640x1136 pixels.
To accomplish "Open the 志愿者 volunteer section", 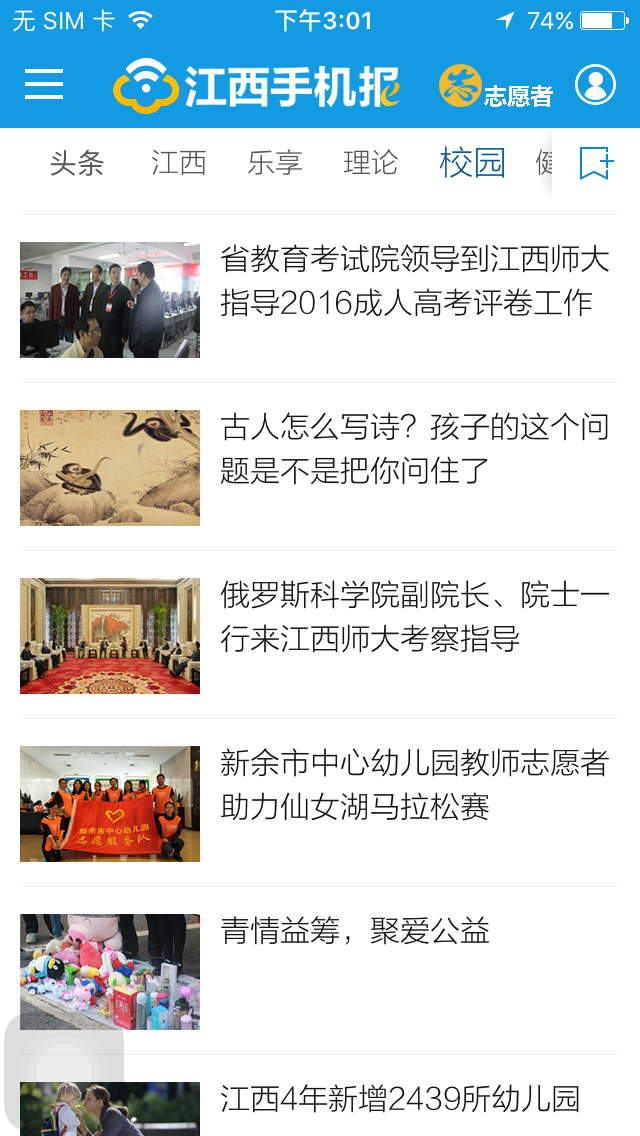I will coord(496,87).
